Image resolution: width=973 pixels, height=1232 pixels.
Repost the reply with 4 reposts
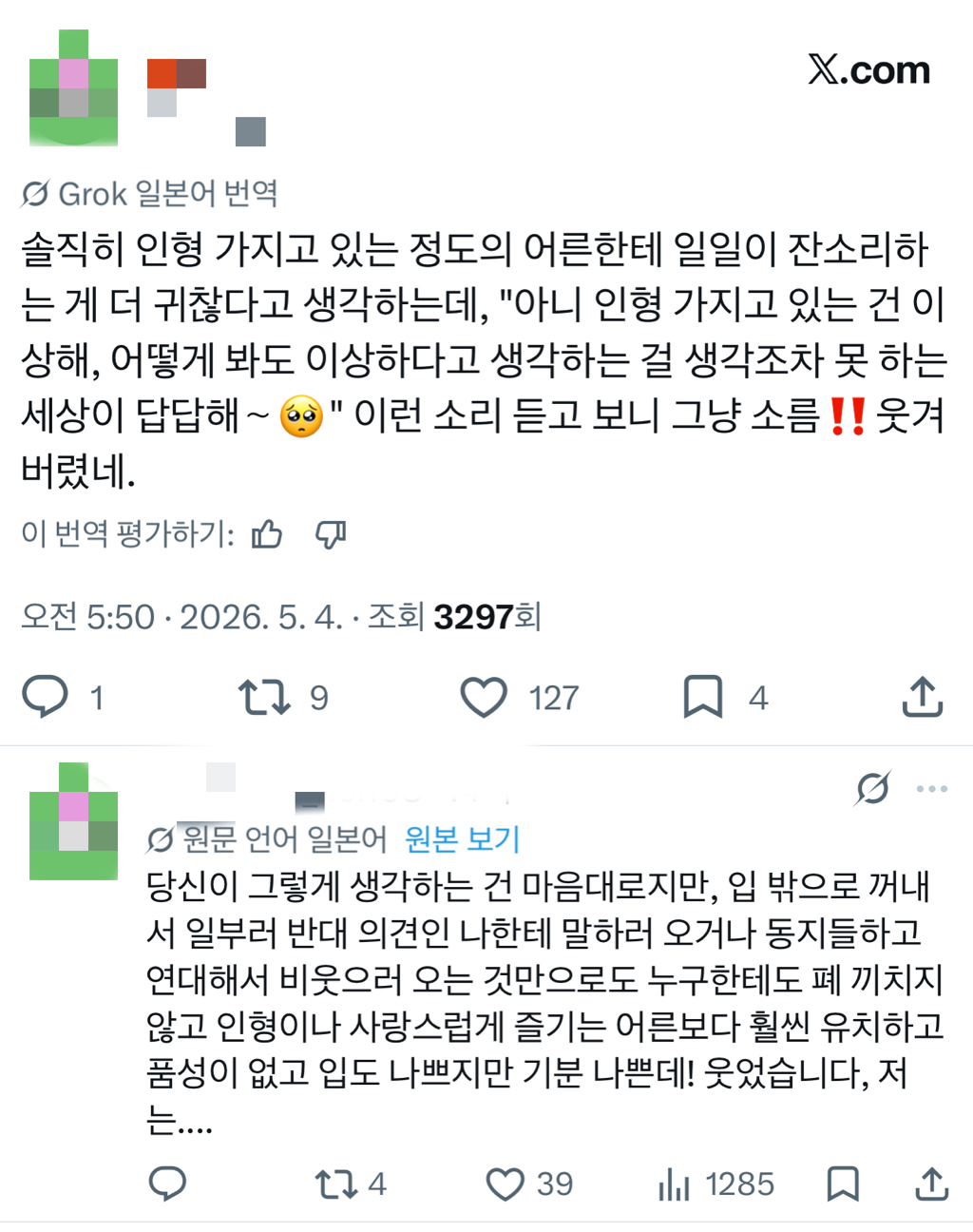point(335,1184)
